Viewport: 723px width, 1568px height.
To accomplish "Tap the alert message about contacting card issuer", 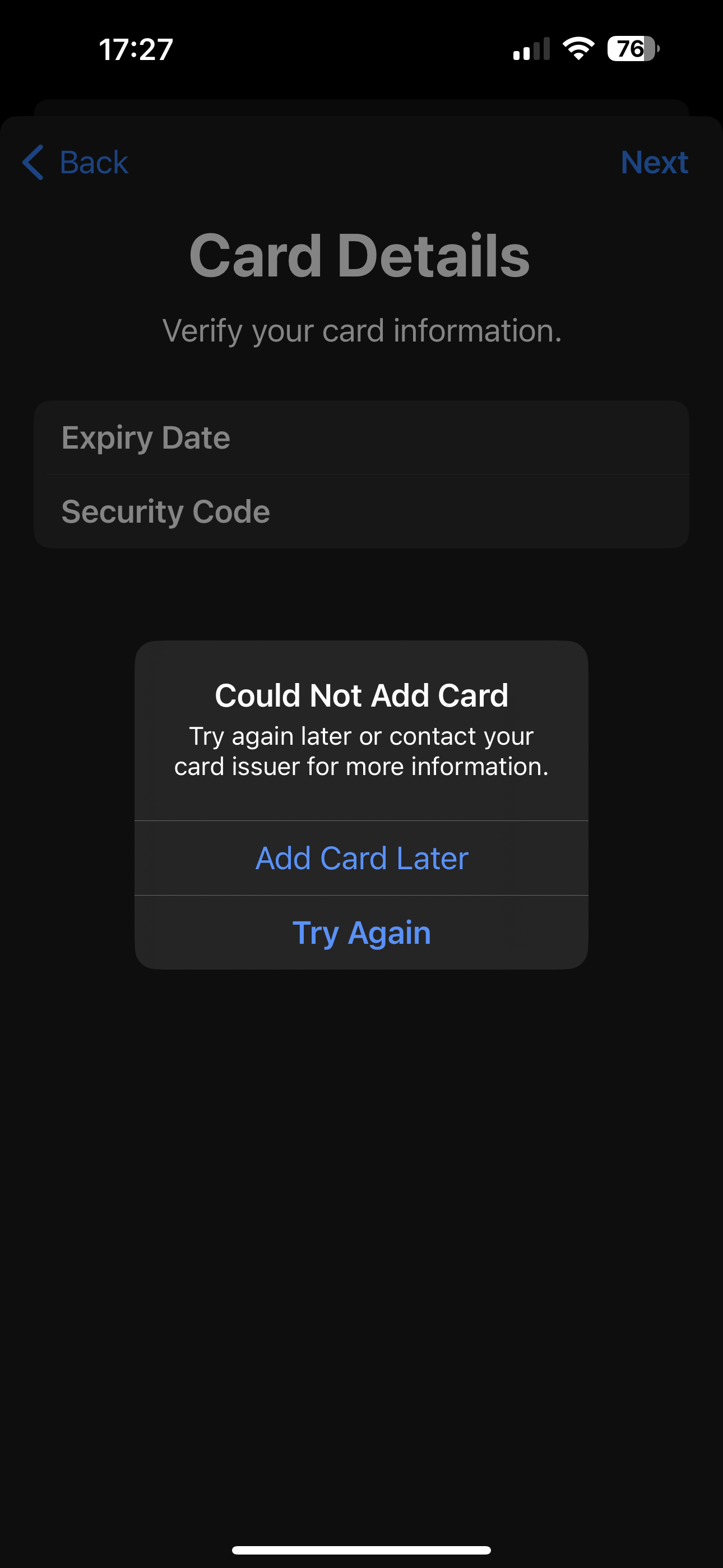I will coord(361,750).
